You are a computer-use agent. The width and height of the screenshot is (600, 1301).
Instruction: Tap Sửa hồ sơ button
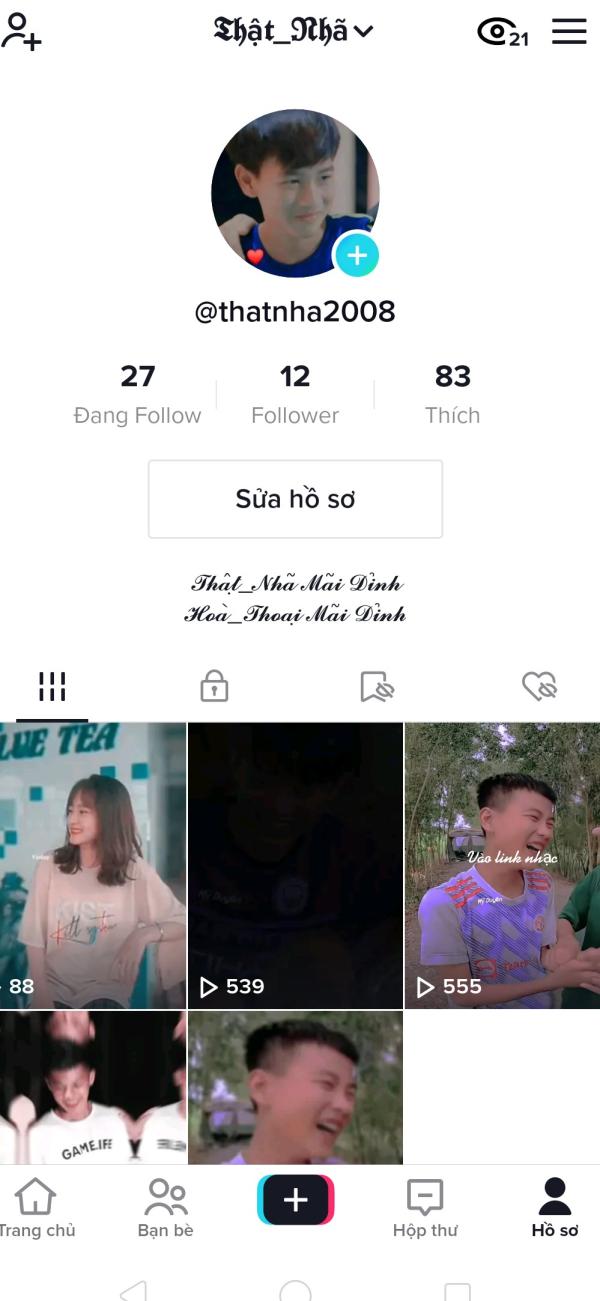(295, 499)
